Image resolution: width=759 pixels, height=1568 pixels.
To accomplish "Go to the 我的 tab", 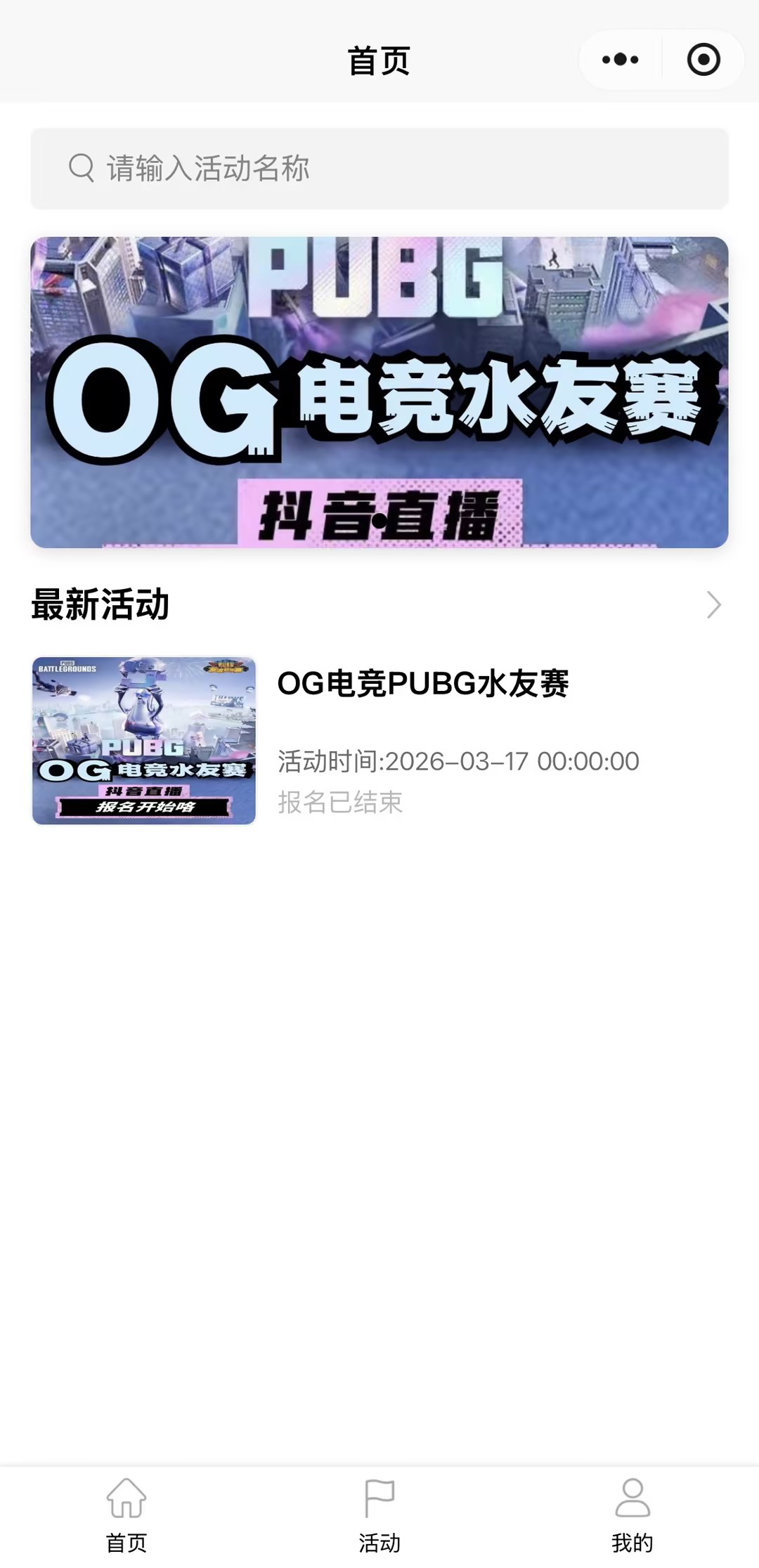I will point(632,1515).
